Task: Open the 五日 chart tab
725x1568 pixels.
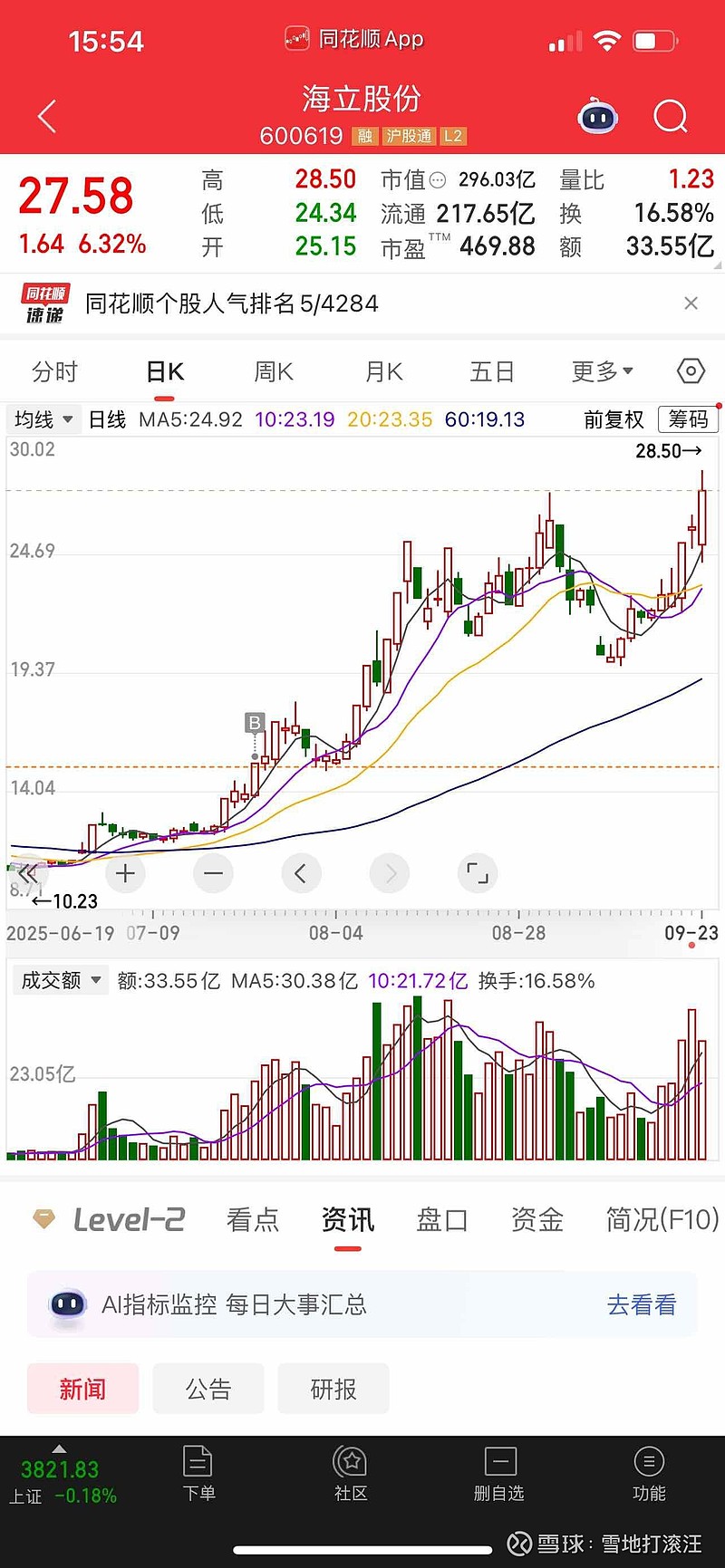Action: pyautogui.click(x=492, y=371)
